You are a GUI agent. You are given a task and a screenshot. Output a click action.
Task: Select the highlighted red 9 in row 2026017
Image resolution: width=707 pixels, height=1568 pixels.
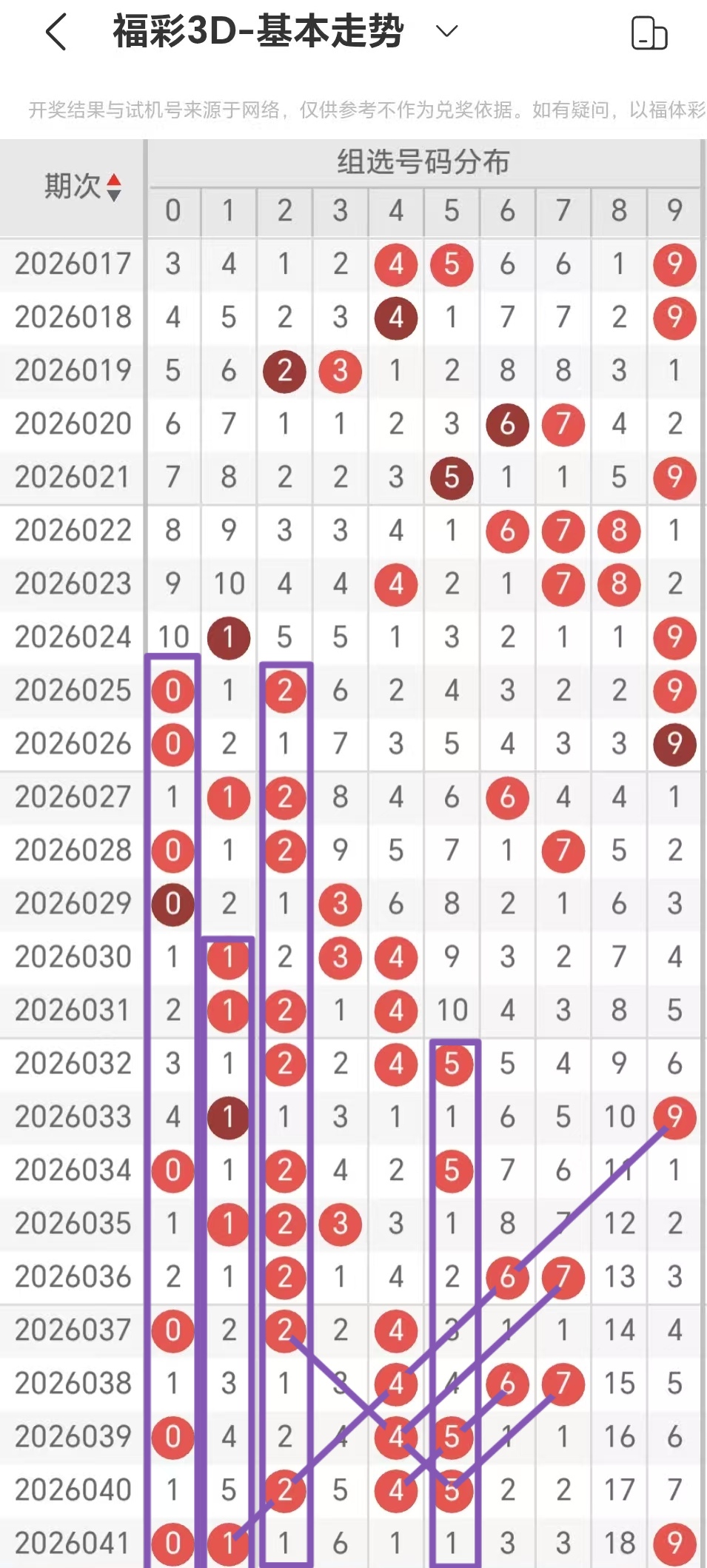pyautogui.click(x=674, y=264)
